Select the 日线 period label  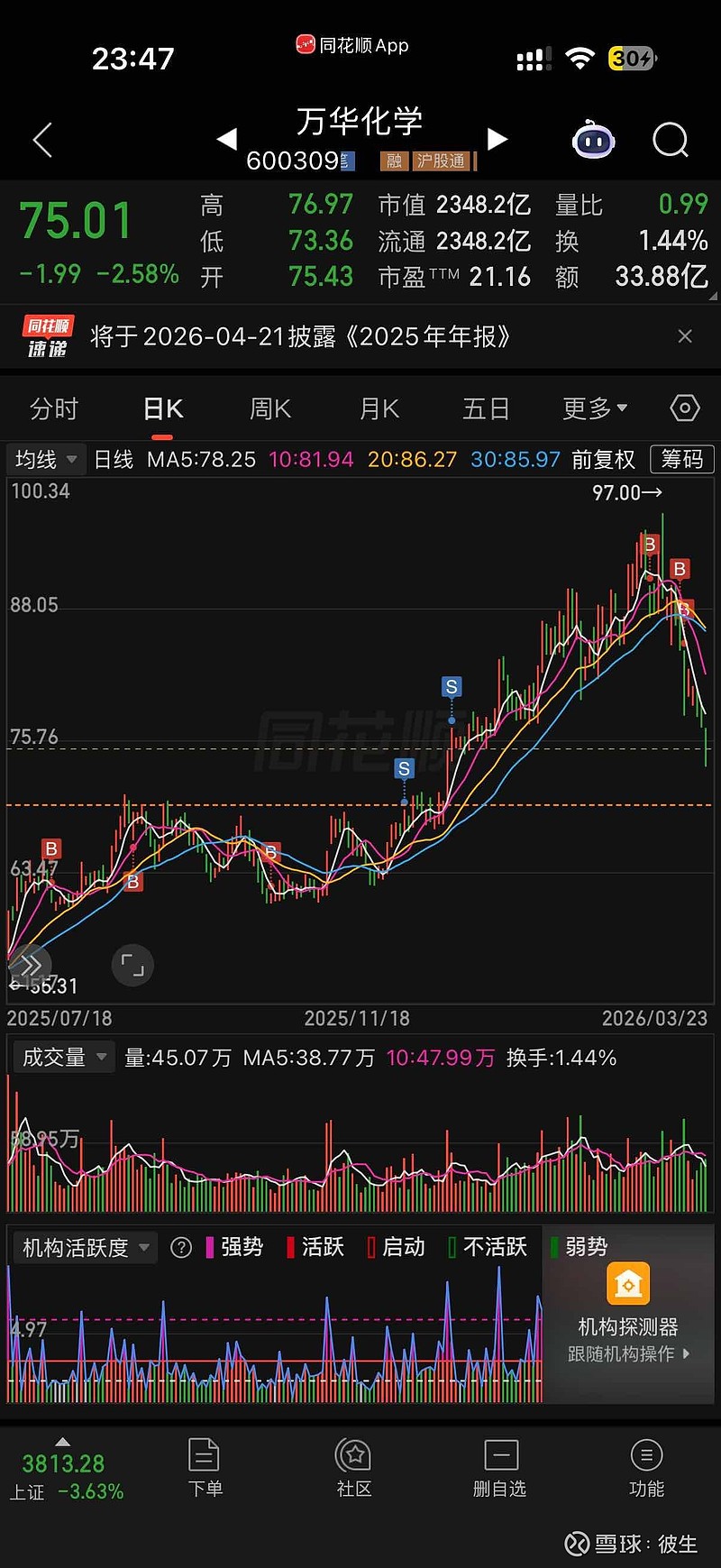click(112, 459)
